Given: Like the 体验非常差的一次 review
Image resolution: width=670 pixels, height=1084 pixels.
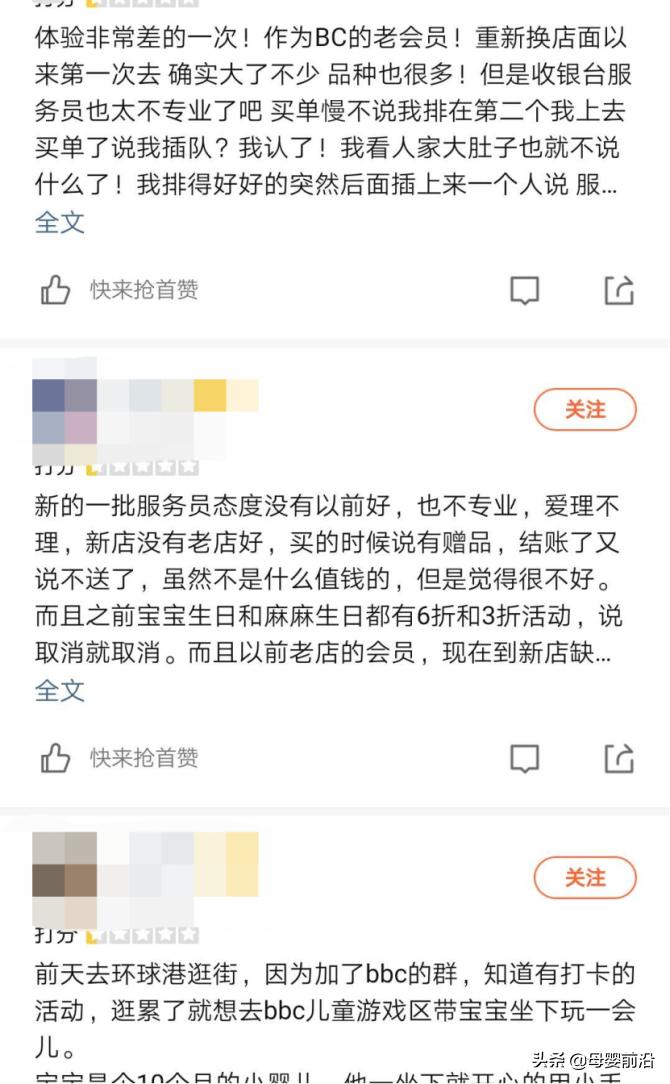Looking at the screenshot, I should coord(55,290).
